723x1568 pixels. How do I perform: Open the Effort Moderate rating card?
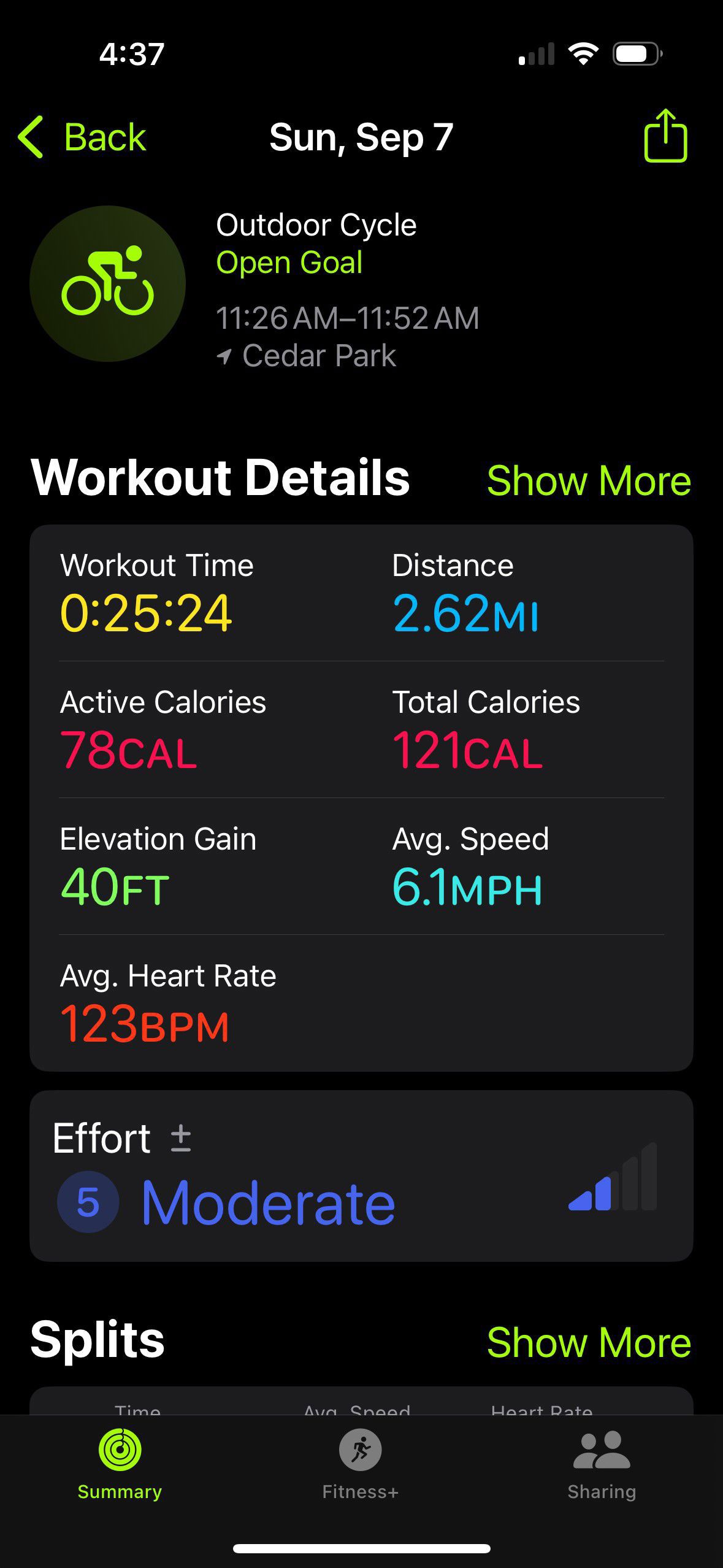[361, 1175]
